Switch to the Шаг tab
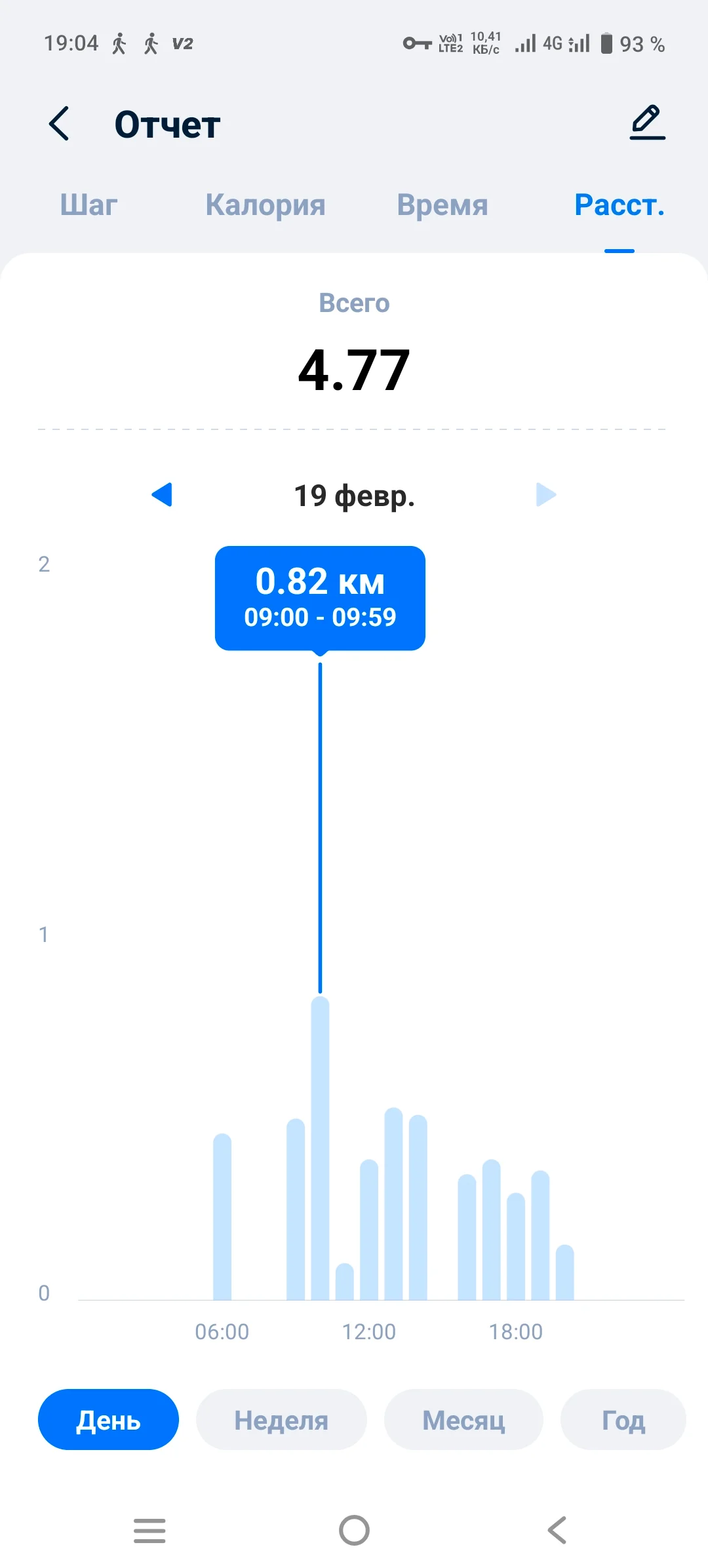This screenshot has width=708, height=1568. (x=88, y=205)
